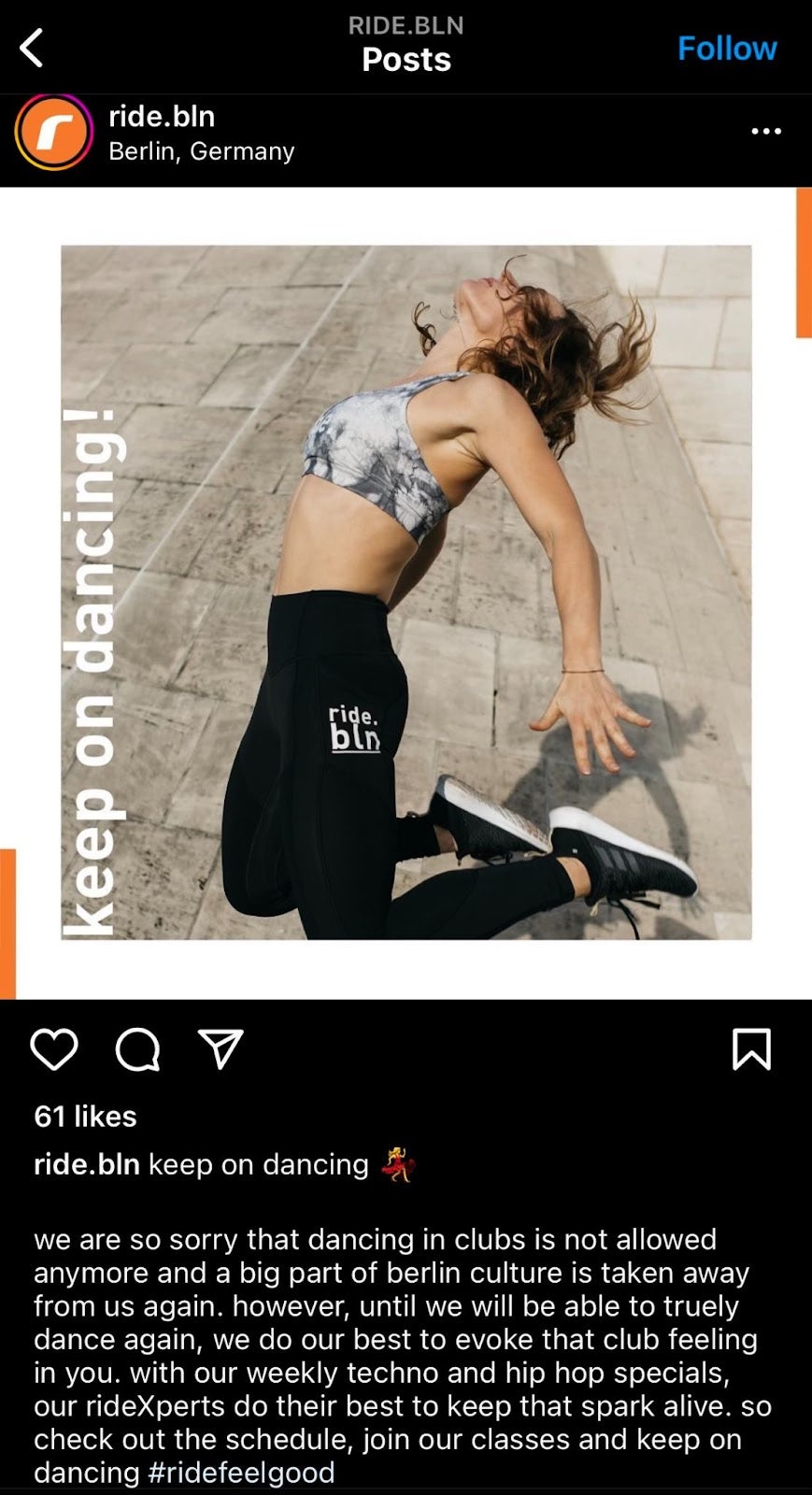This screenshot has width=812, height=1495.
Task: Share this post via the paper plane
Action: [221, 1049]
